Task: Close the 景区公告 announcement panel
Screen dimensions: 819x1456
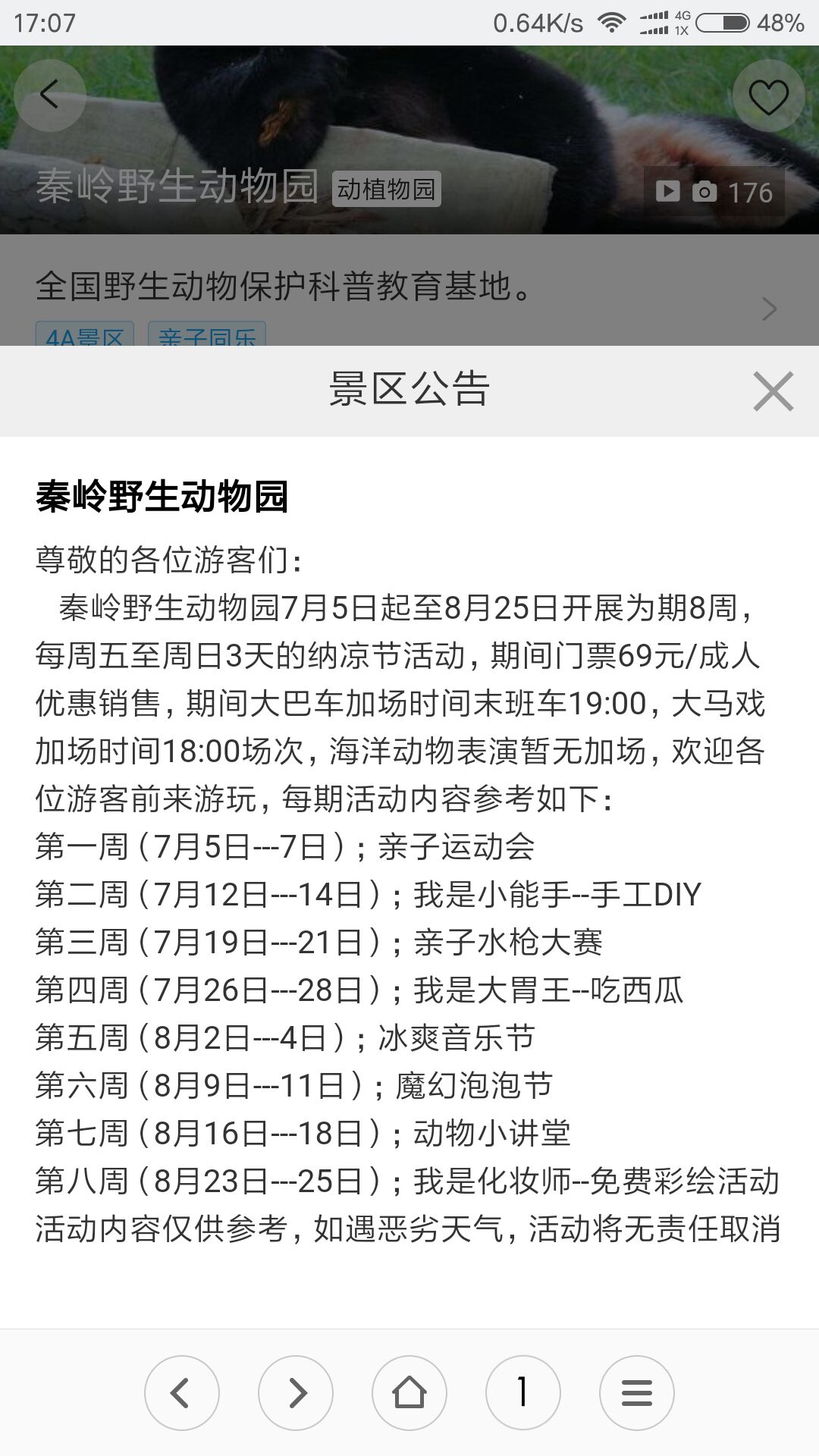Action: point(773,391)
